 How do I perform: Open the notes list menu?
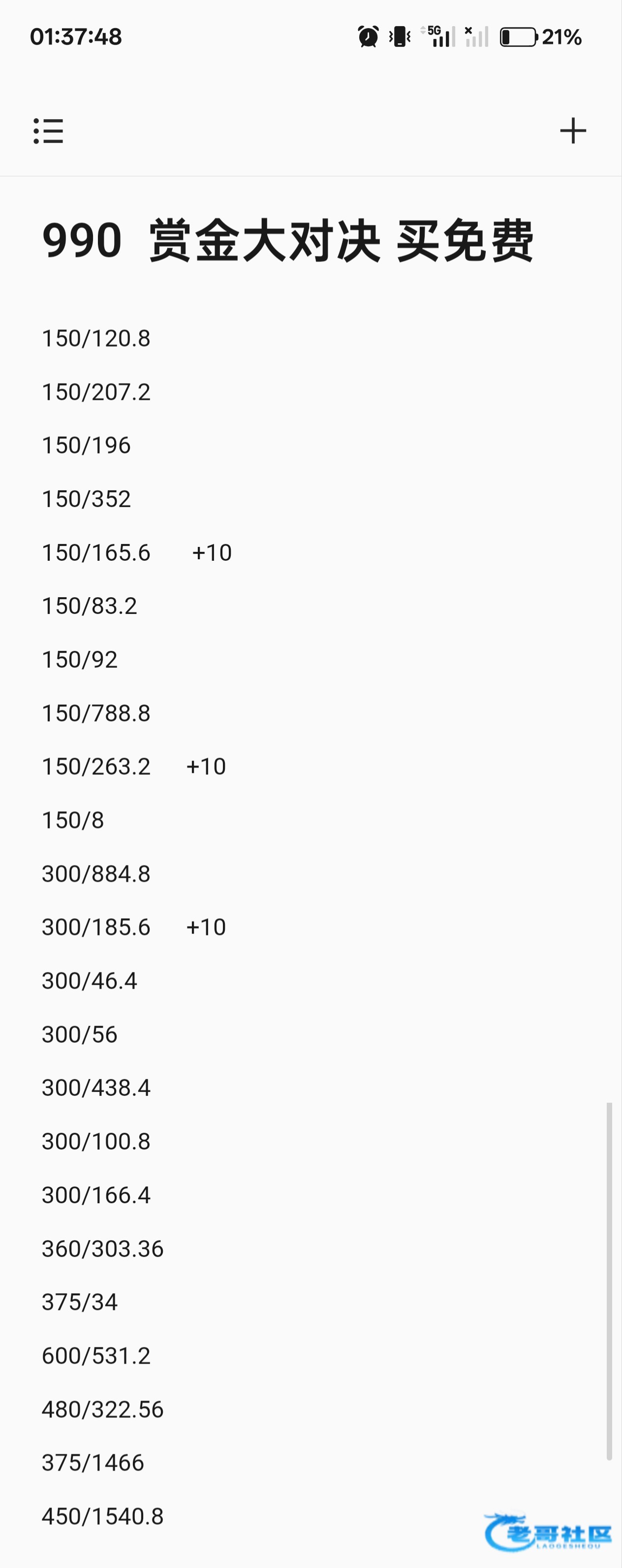click(48, 131)
